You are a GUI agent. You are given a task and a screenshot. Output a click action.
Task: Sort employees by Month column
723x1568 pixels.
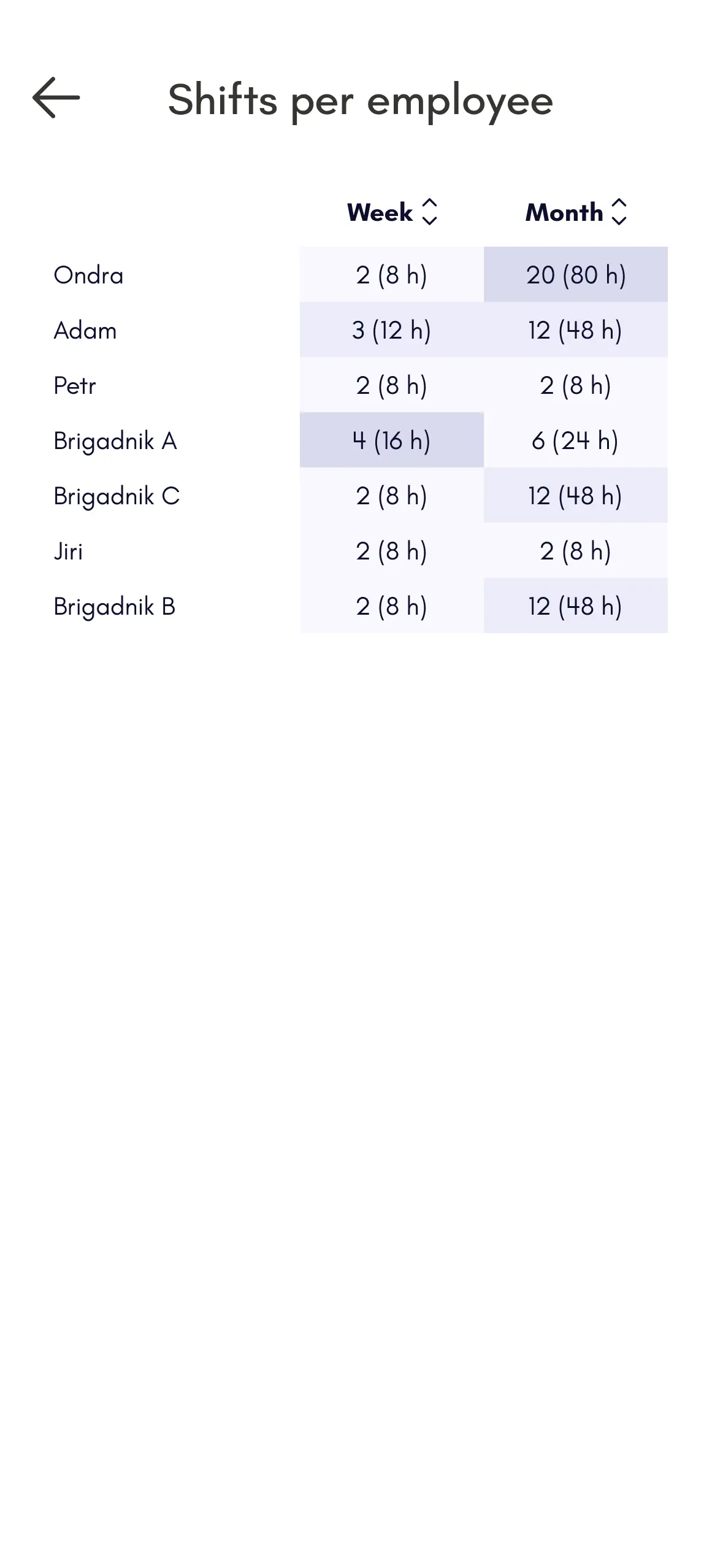576,212
